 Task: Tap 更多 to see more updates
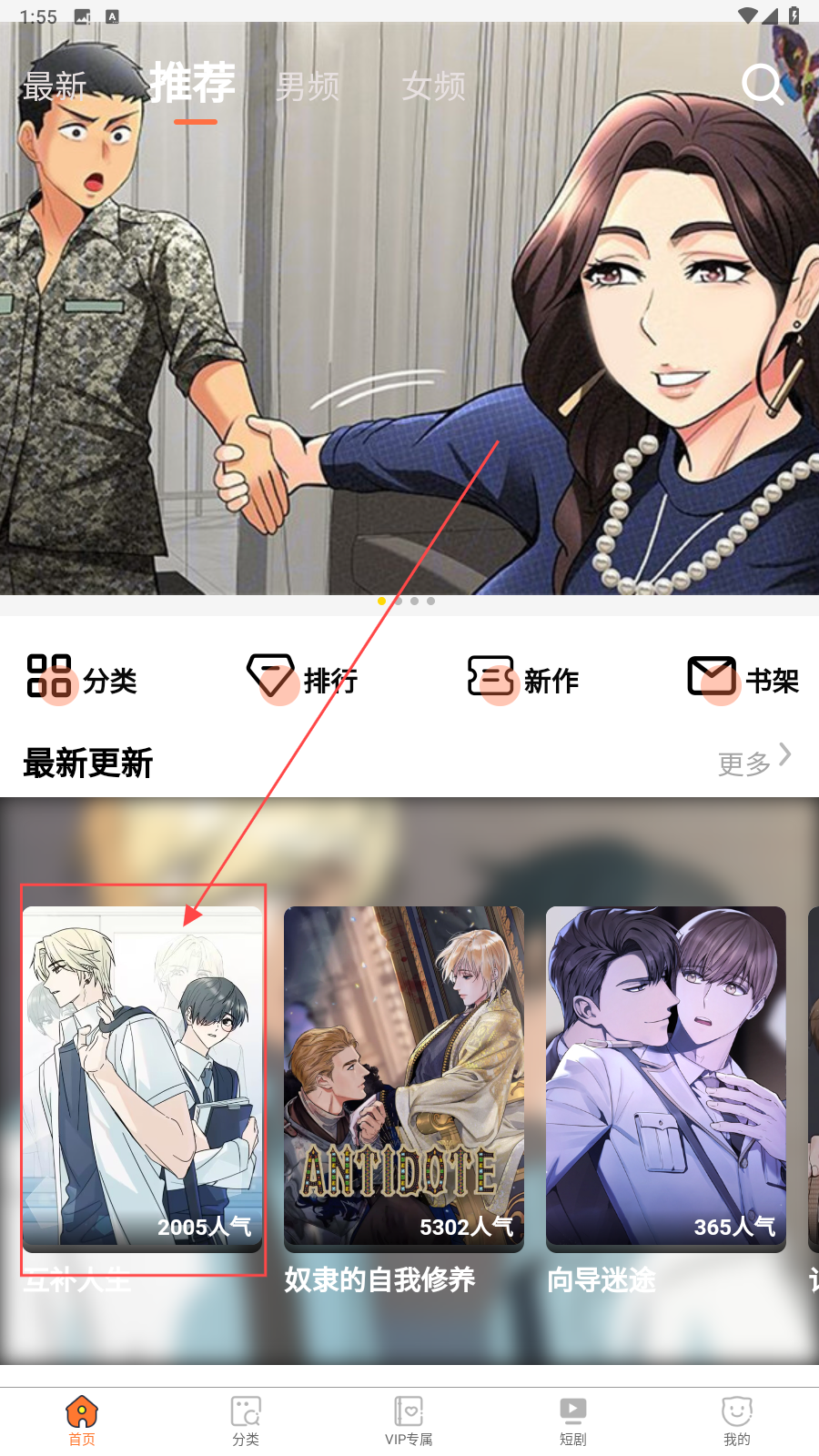click(753, 762)
